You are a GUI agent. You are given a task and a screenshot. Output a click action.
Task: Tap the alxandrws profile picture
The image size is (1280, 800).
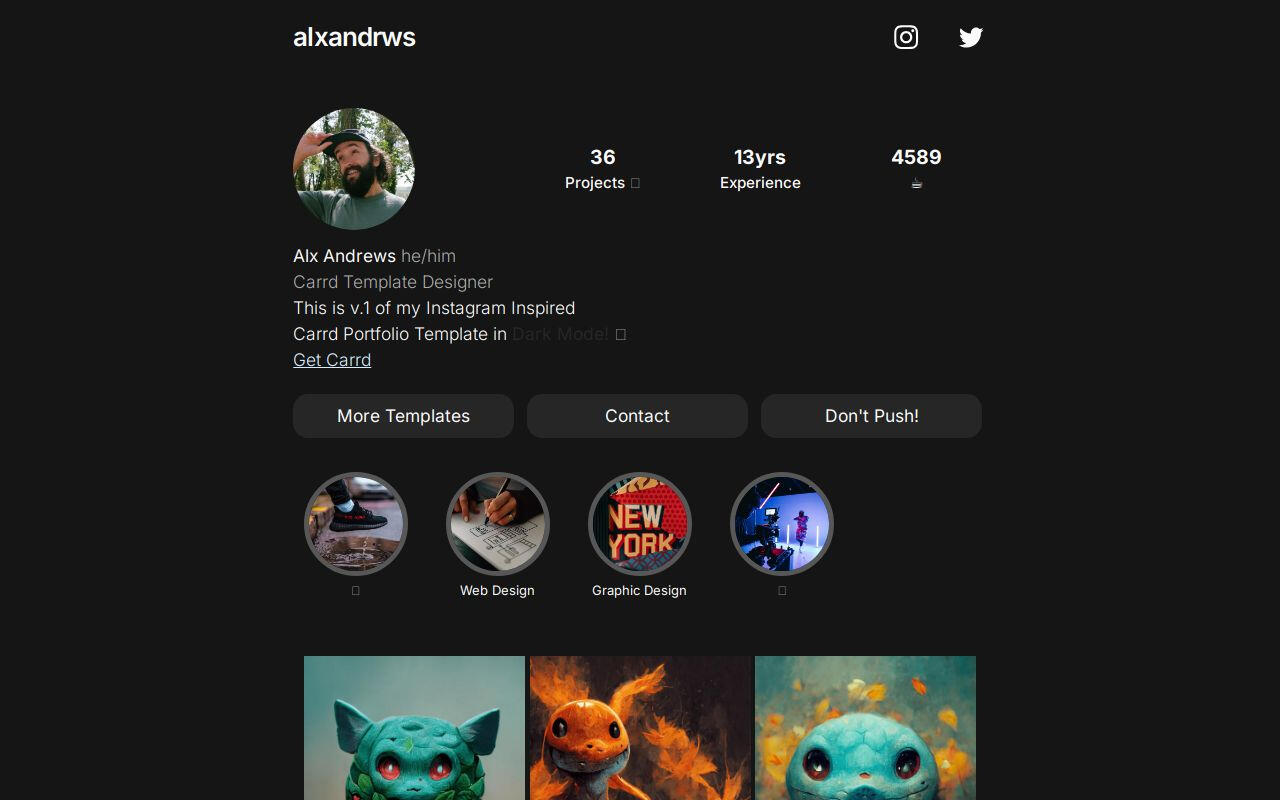[x=354, y=169]
